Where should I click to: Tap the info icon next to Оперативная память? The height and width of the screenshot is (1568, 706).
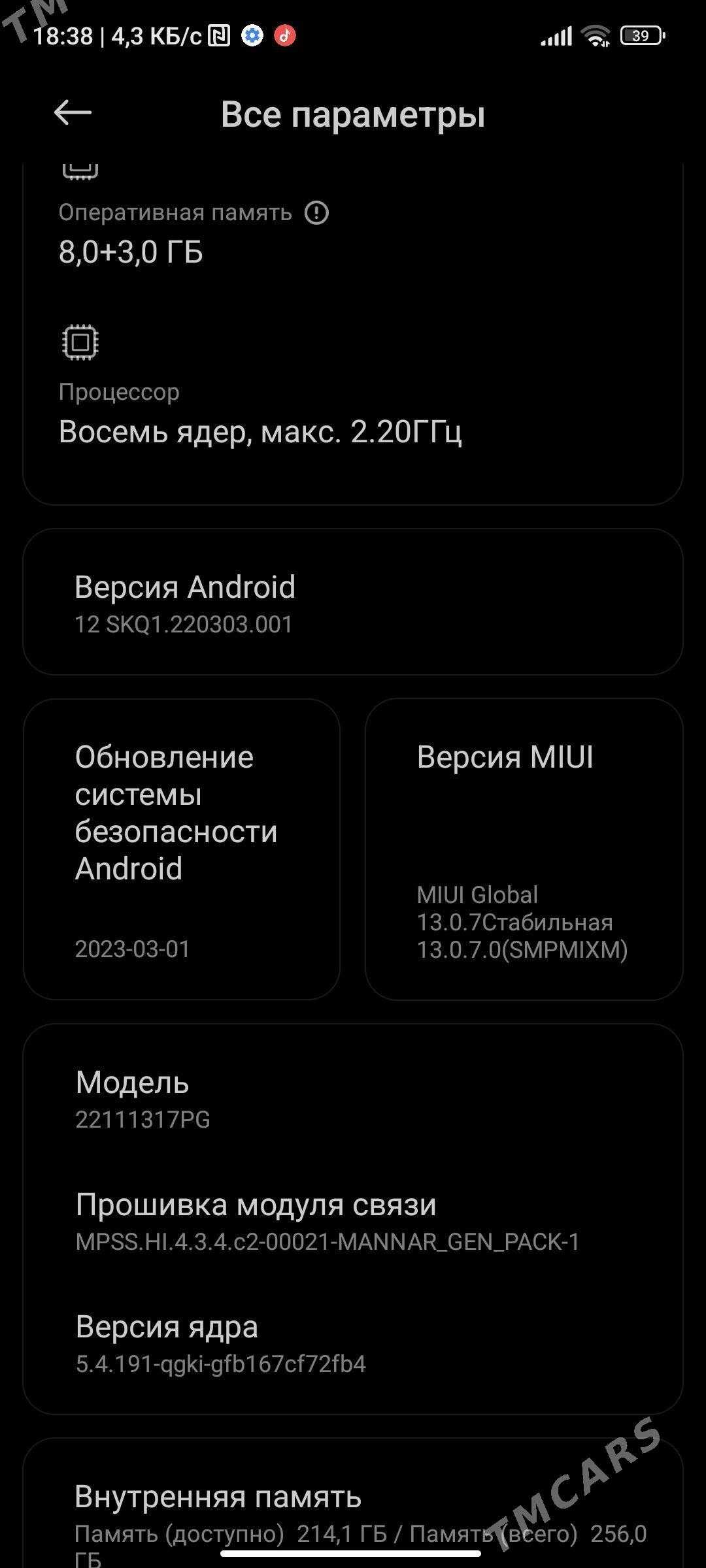(317, 213)
